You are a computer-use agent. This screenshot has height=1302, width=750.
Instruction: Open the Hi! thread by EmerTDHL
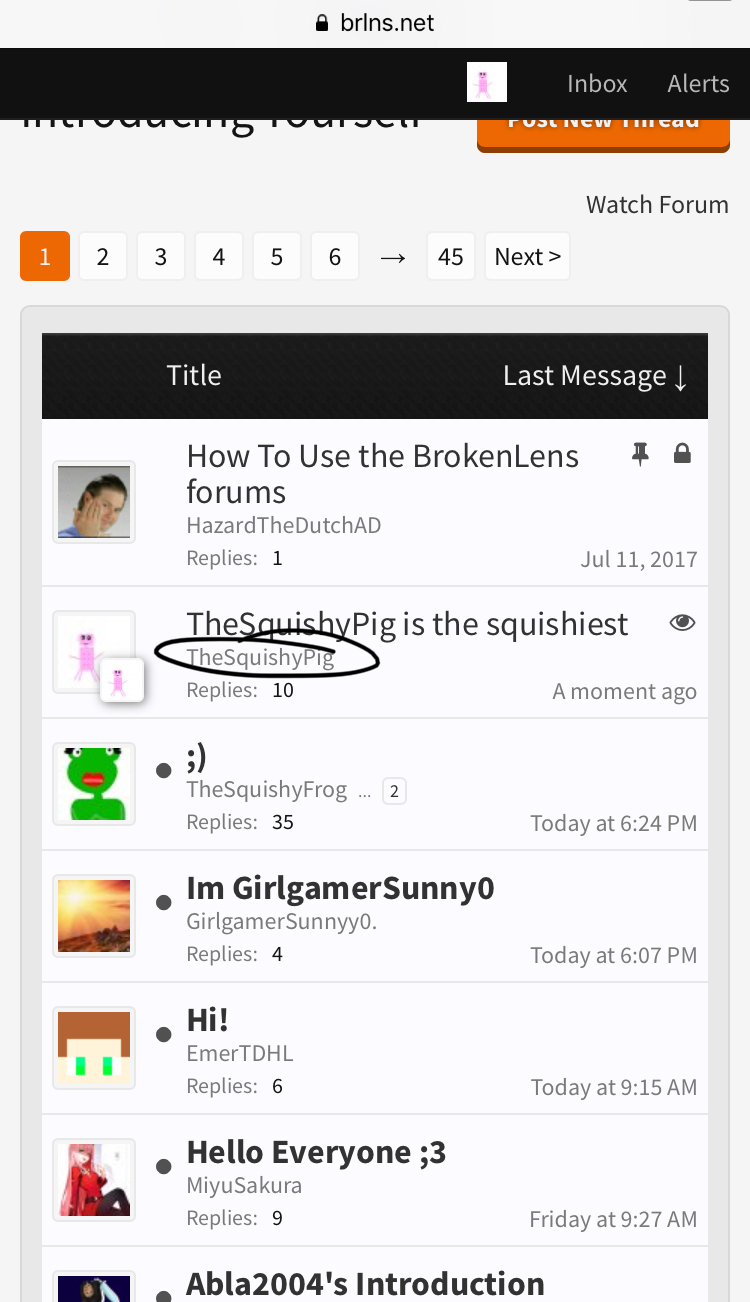tap(208, 1020)
